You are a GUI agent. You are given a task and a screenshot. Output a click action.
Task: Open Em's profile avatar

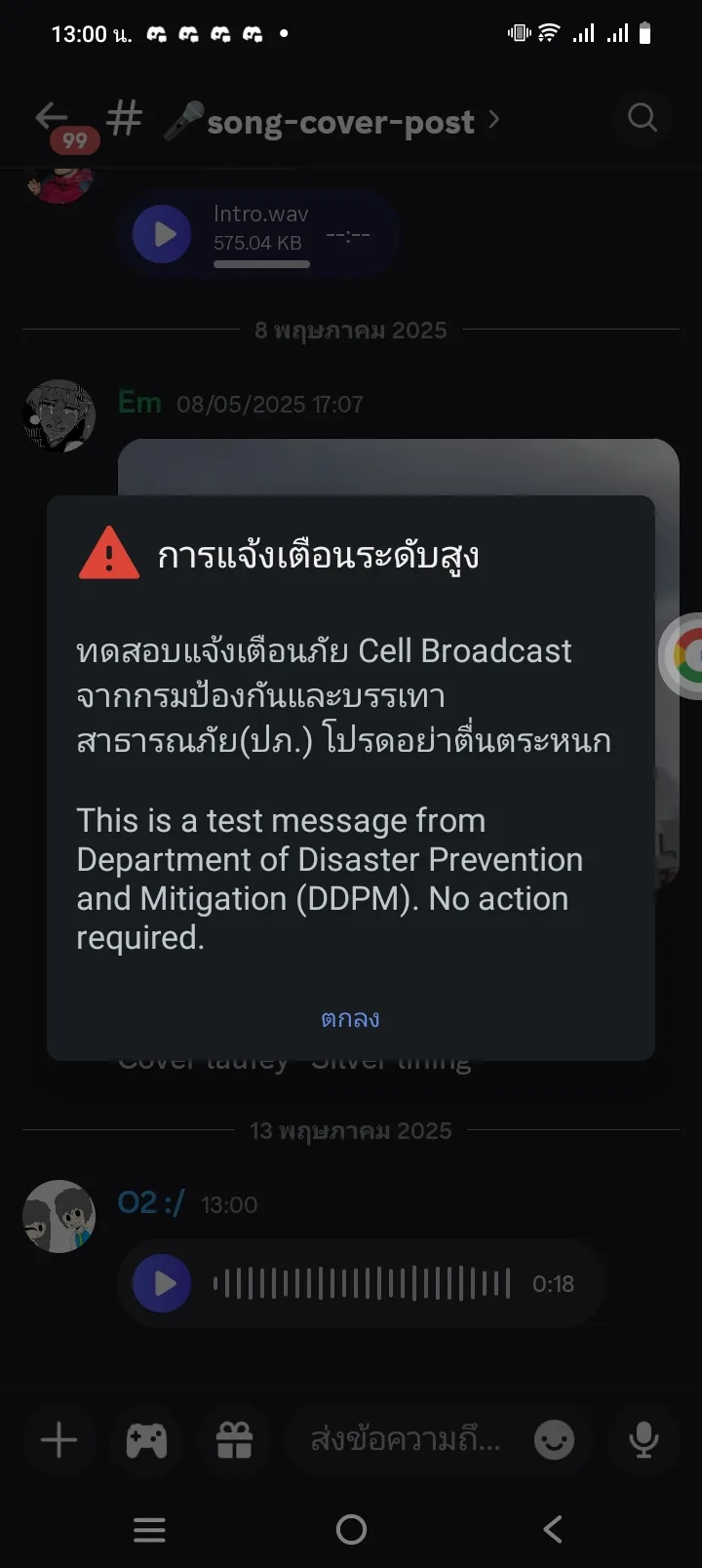59,415
